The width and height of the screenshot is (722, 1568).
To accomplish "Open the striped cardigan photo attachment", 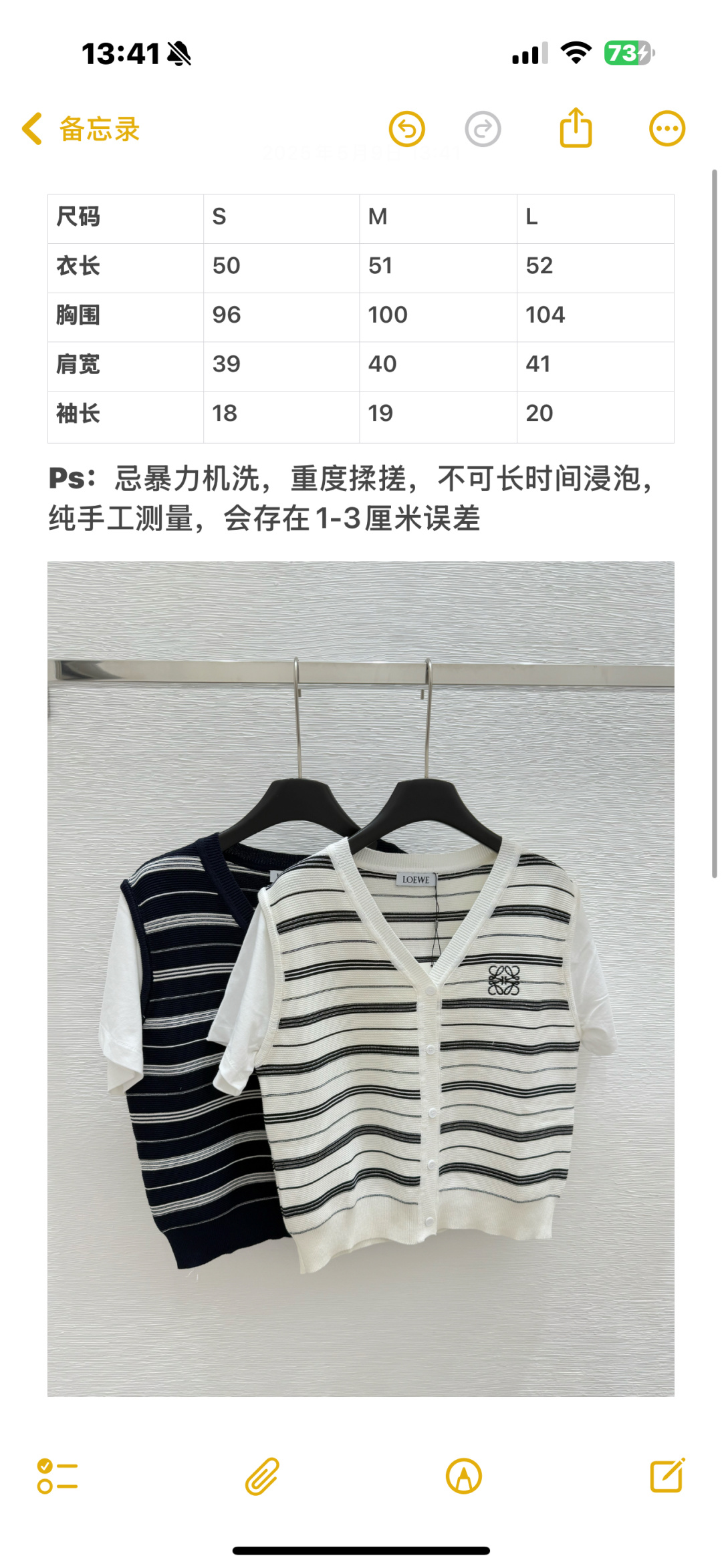I will point(361,979).
